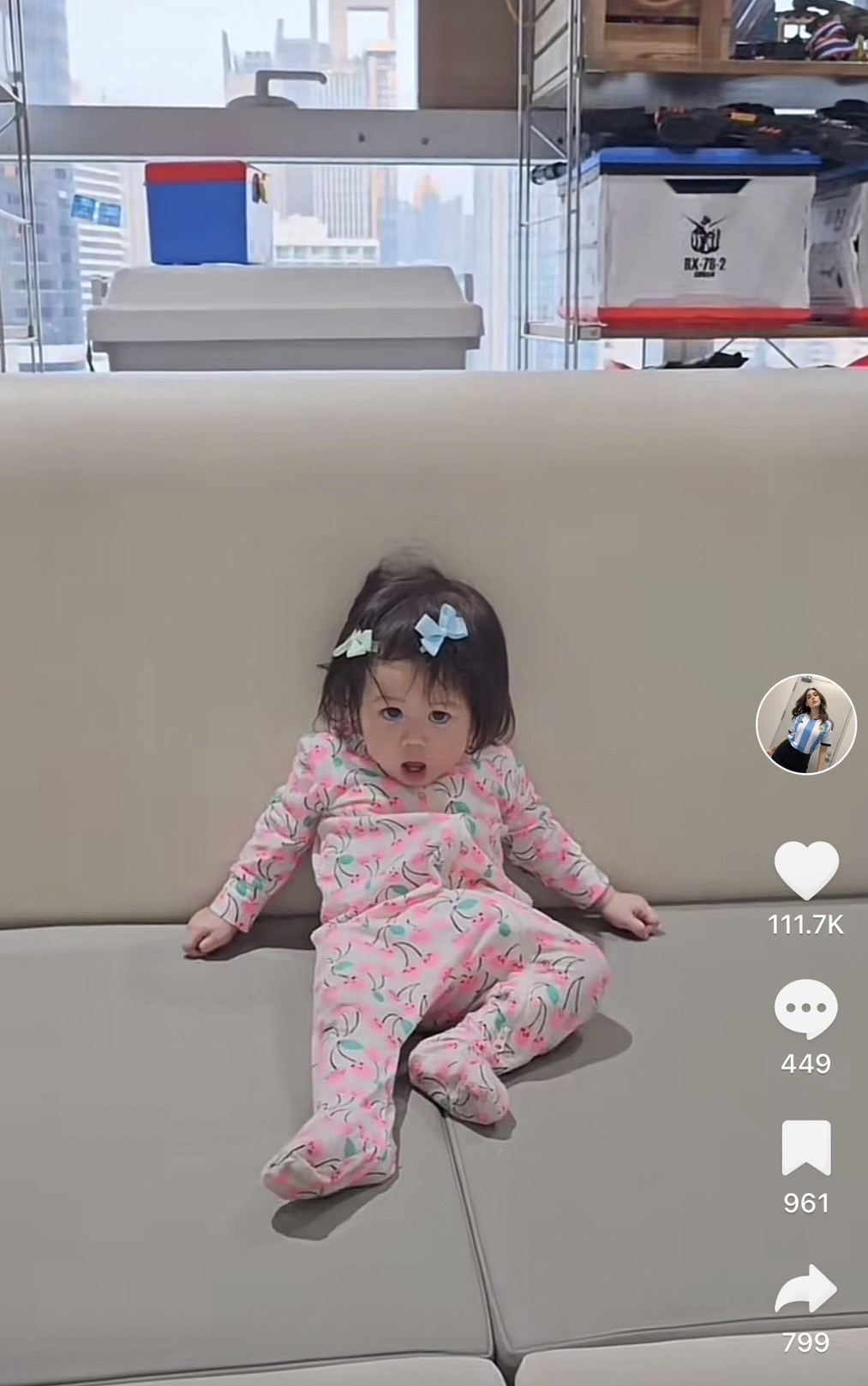Save this video to favorites
This screenshot has width=868, height=1386.
(x=805, y=1148)
